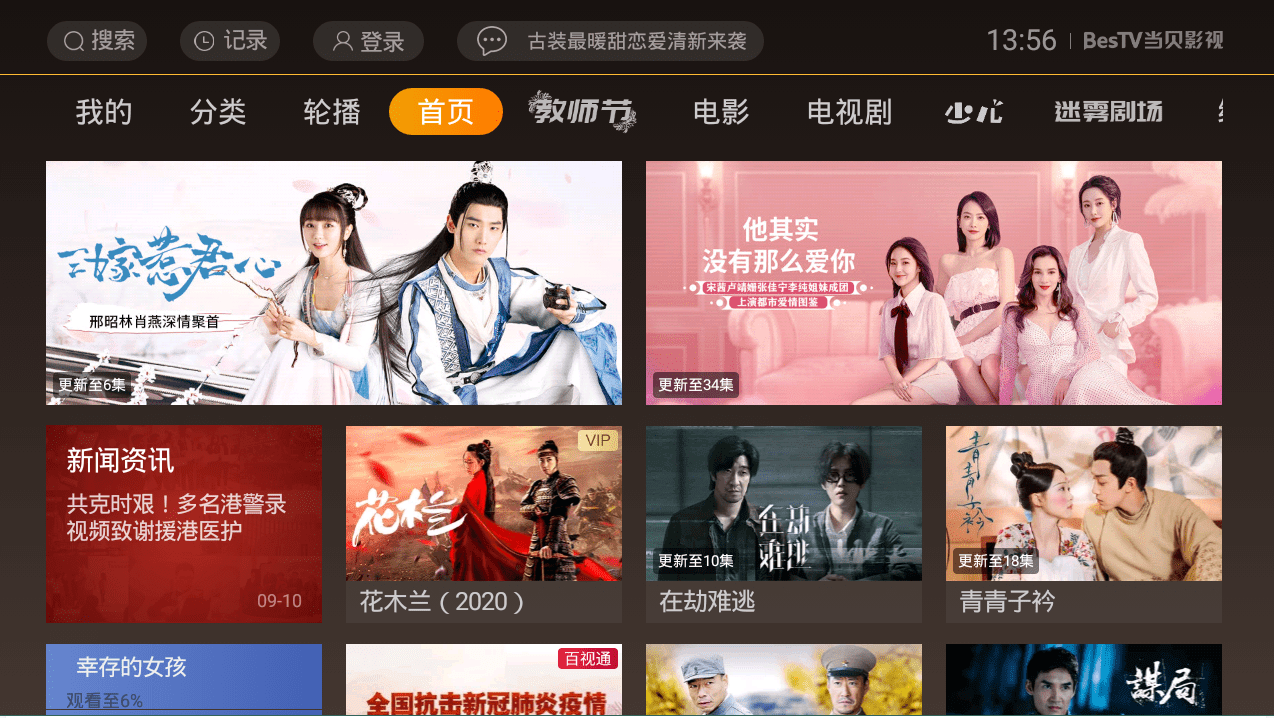
Task: Switch to the 分类 tab
Action: point(218,112)
